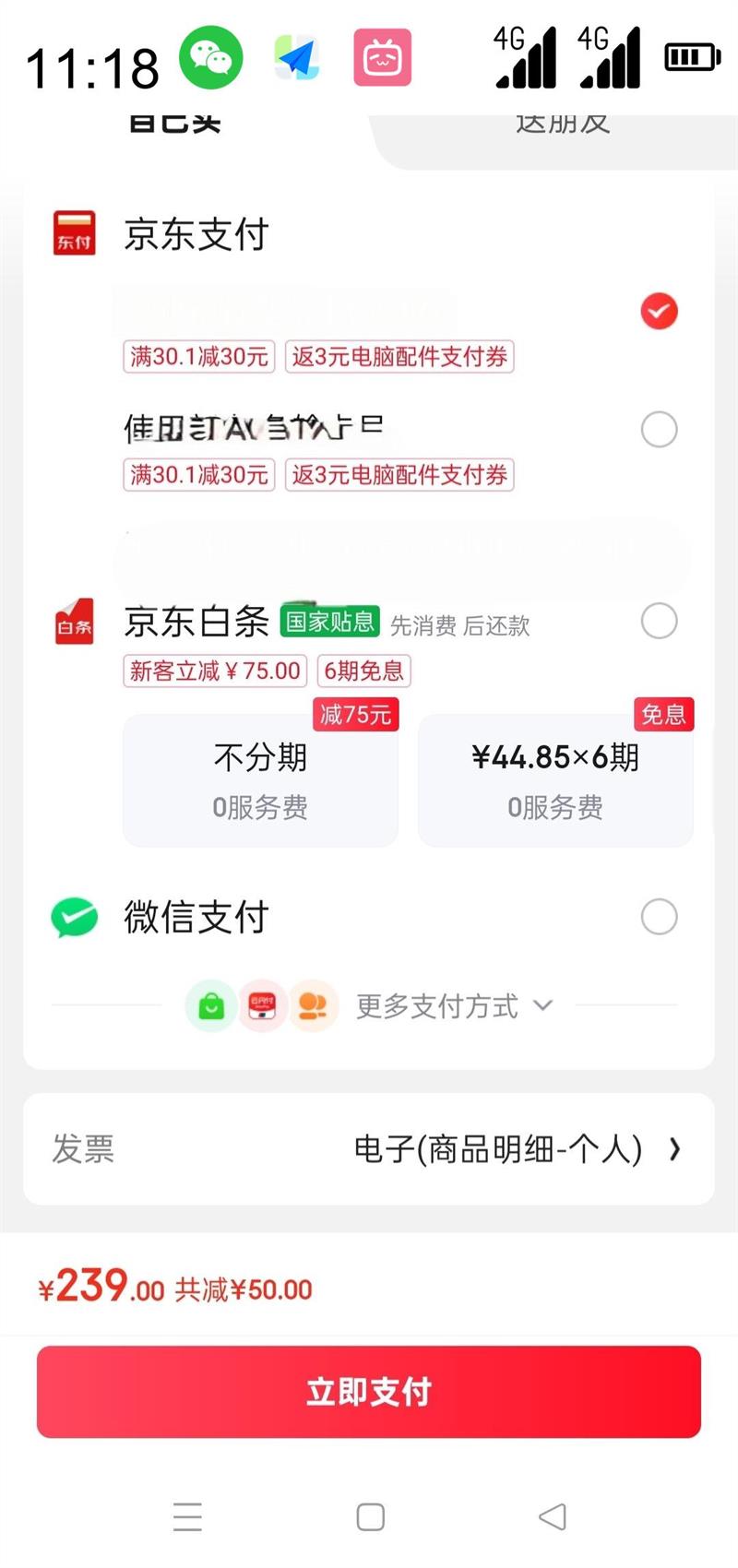Select the 京东白条 radio button

pyautogui.click(x=659, y=621)
